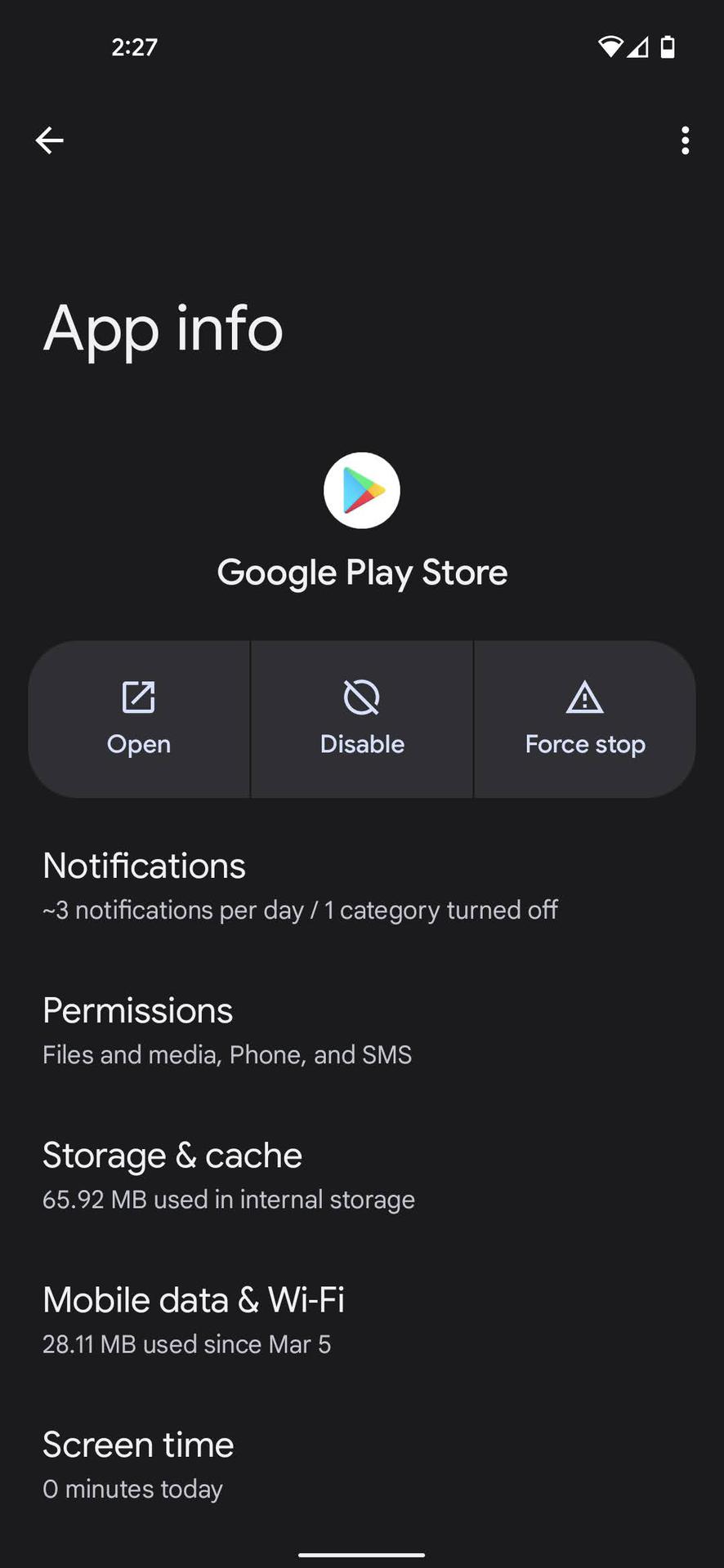This screenshot has height=1568, width=724.
Task: Open Storage & cache details
Action: (228, 1175)
